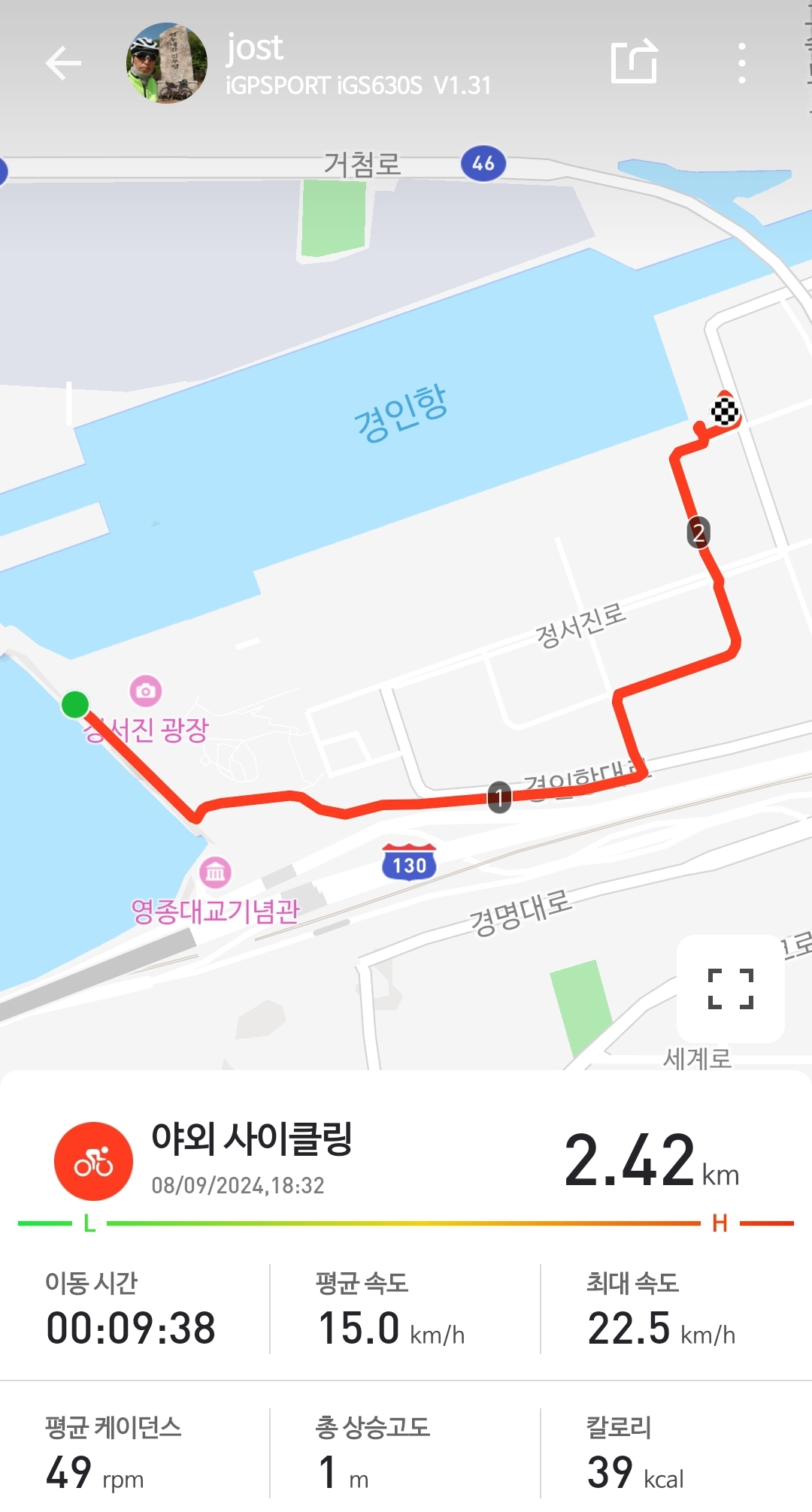Expand the route map to fullscreen

pos(730,988)
